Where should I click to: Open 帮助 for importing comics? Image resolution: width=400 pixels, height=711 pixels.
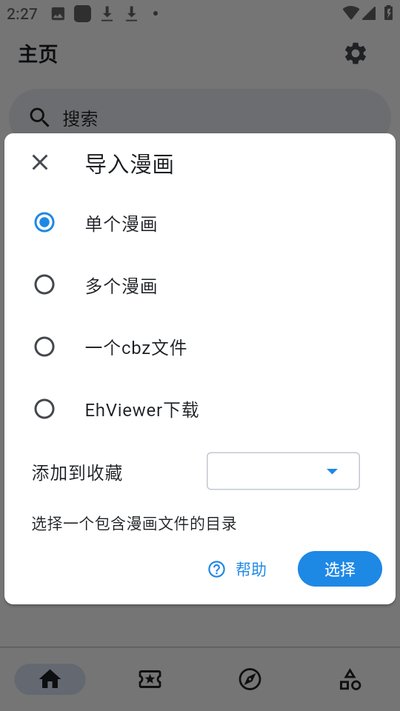tap(237, 569)
